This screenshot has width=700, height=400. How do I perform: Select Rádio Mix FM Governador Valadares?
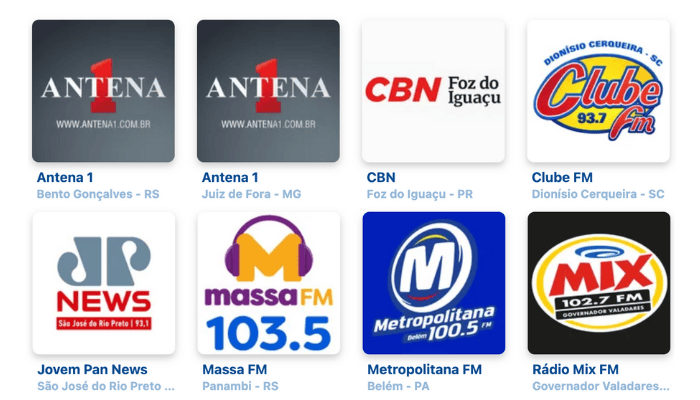(598, 283)
